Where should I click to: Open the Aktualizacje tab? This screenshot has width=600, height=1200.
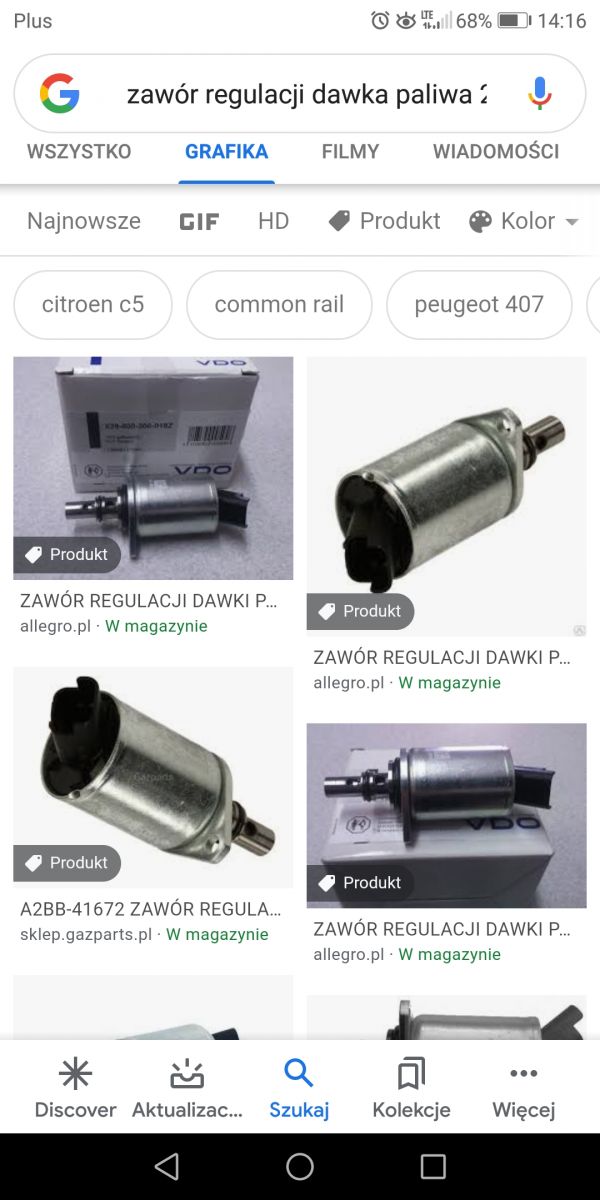187,1089
